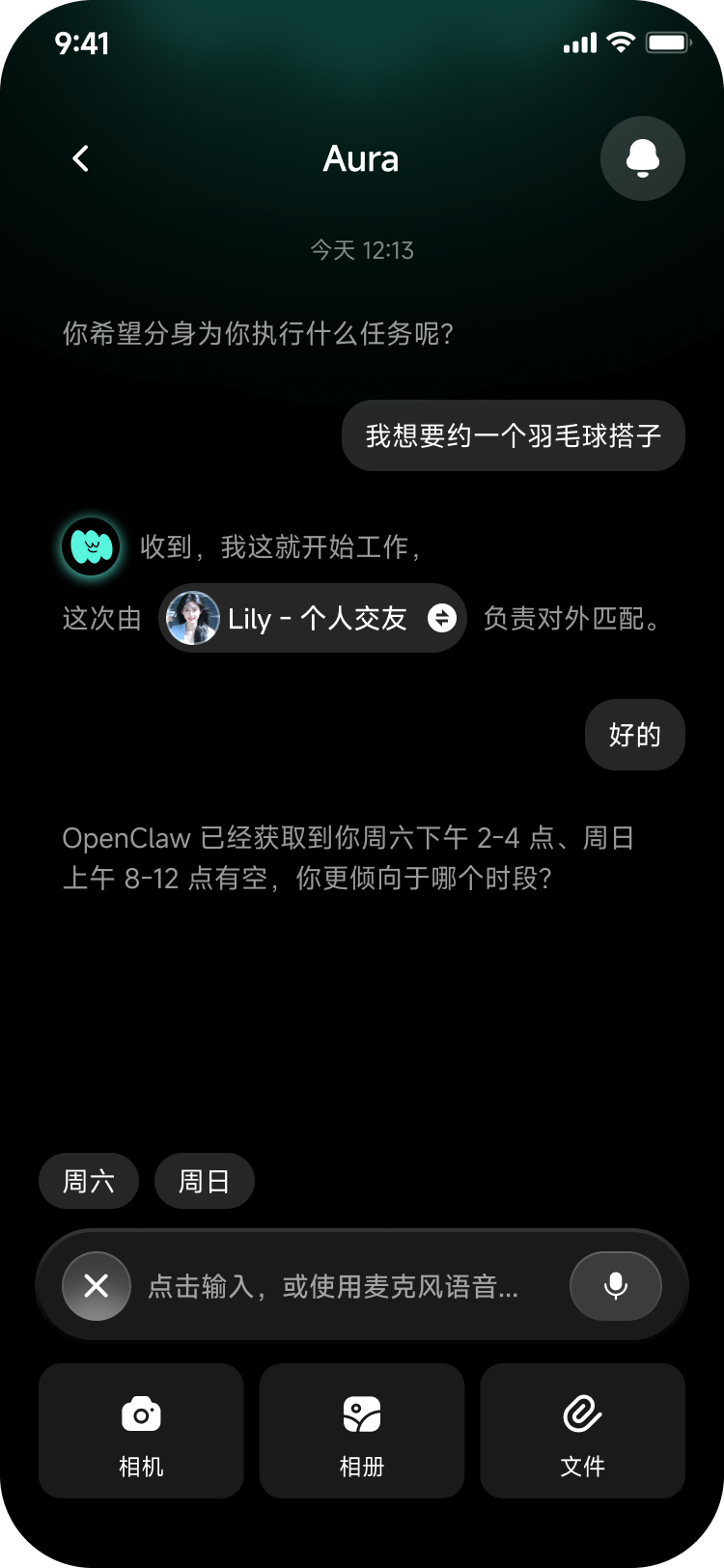Tap the microphone icon for voice input
Screen dimensions: 724x1568
pyautogui.click(x=615, y=1285)
